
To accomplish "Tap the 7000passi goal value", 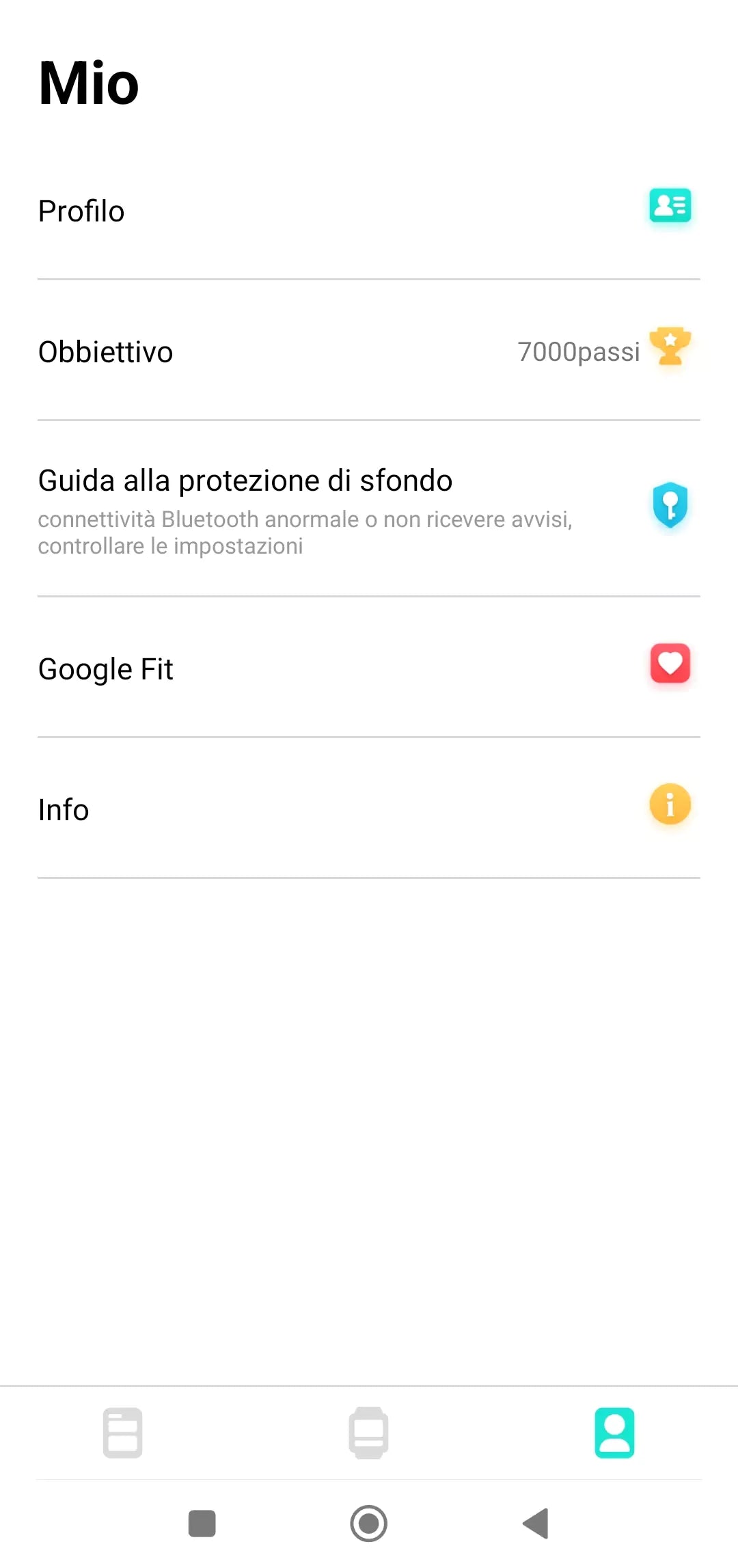I will click(578, 351).
